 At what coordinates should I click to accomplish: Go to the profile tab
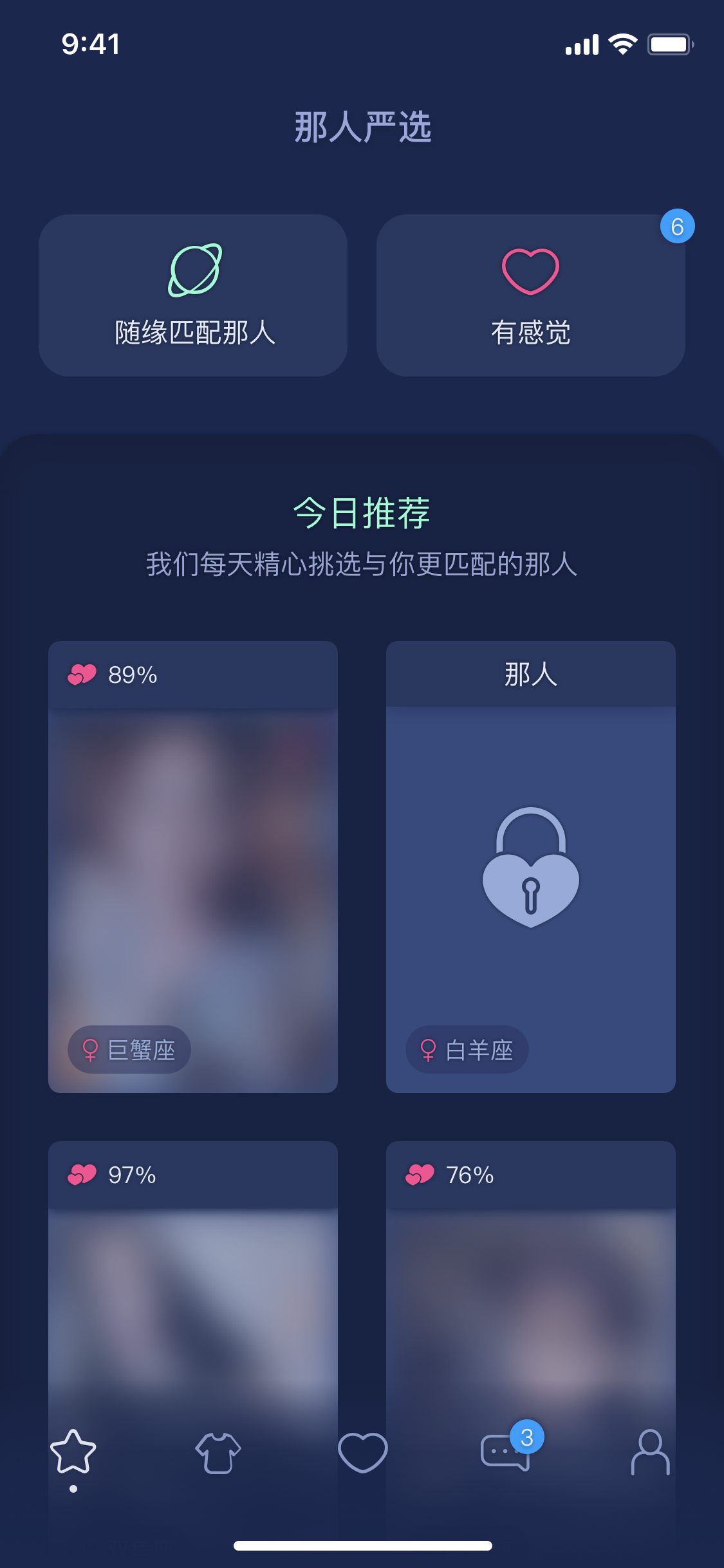(650, 1452)
